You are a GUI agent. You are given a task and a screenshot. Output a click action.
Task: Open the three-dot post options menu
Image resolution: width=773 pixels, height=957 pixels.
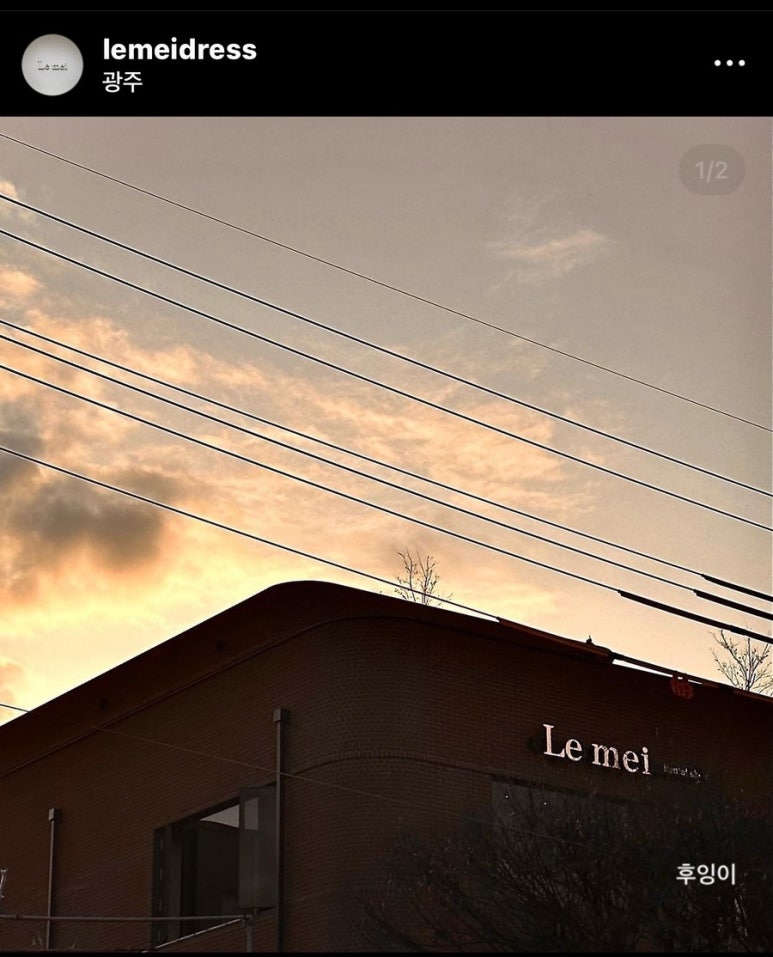(729, 63)
